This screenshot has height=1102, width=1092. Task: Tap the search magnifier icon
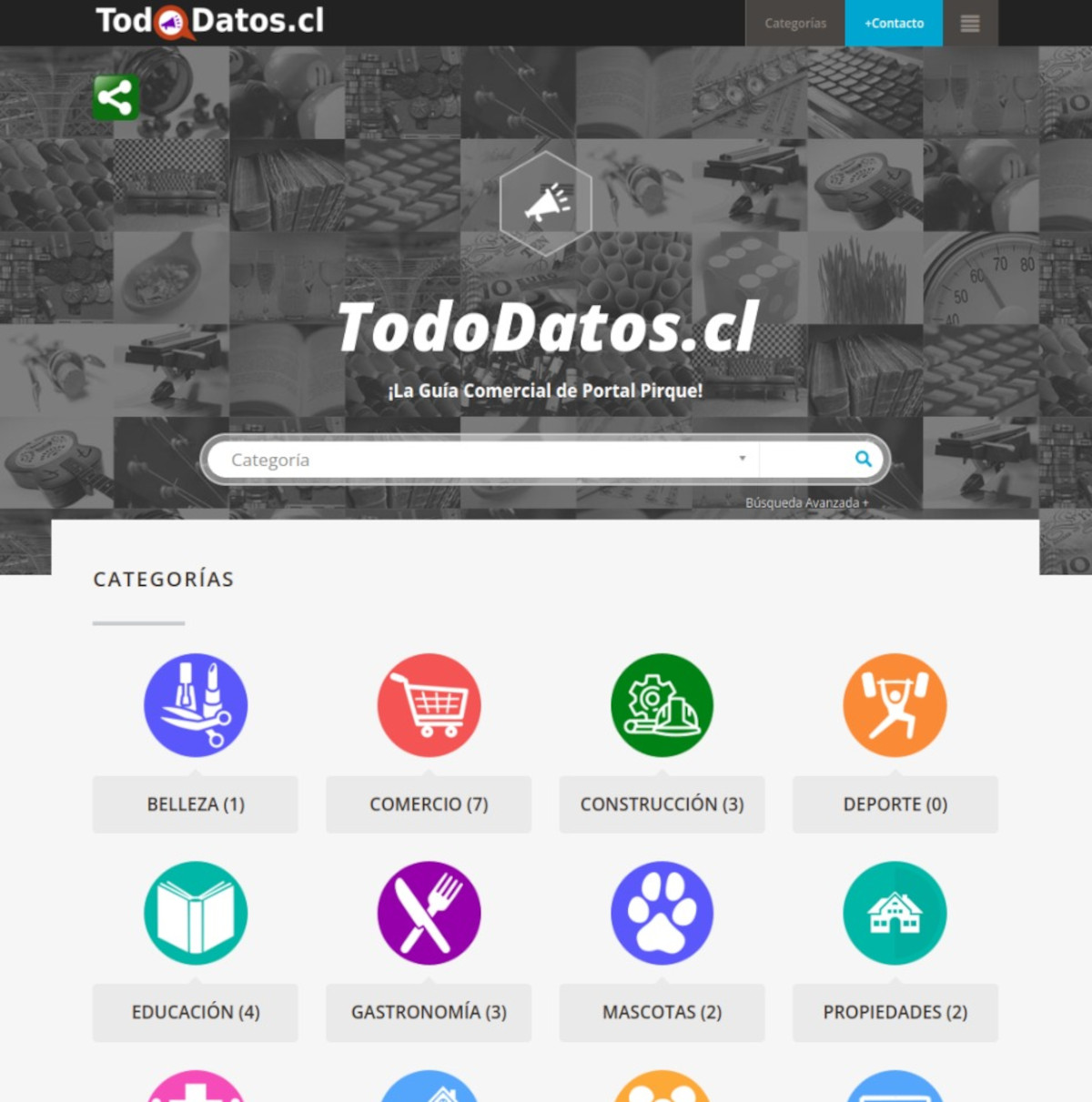(863, 460)
